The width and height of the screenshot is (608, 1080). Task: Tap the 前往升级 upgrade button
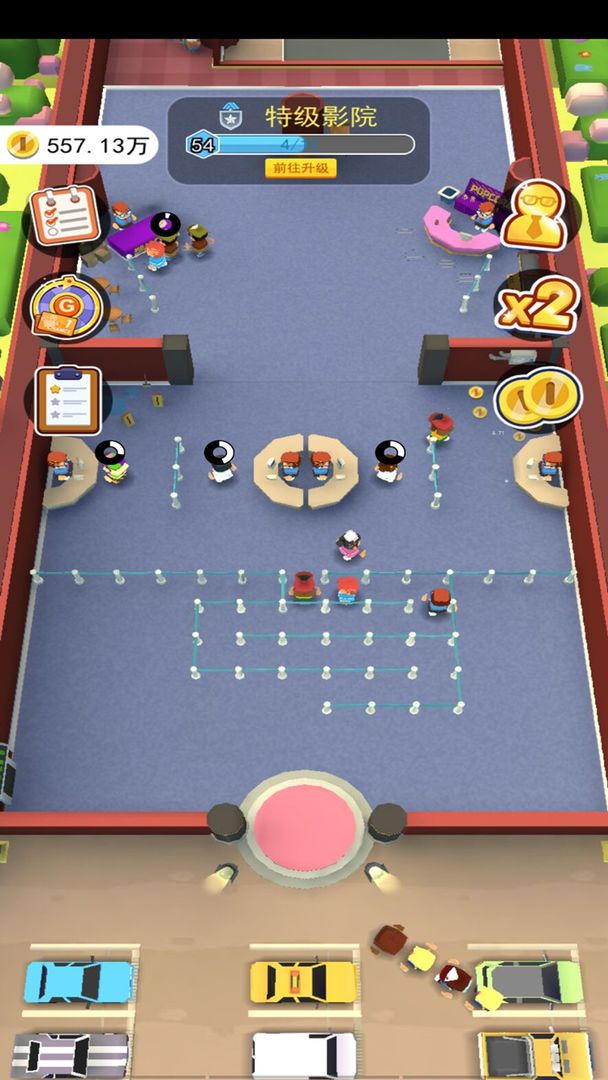click(300, 168)
